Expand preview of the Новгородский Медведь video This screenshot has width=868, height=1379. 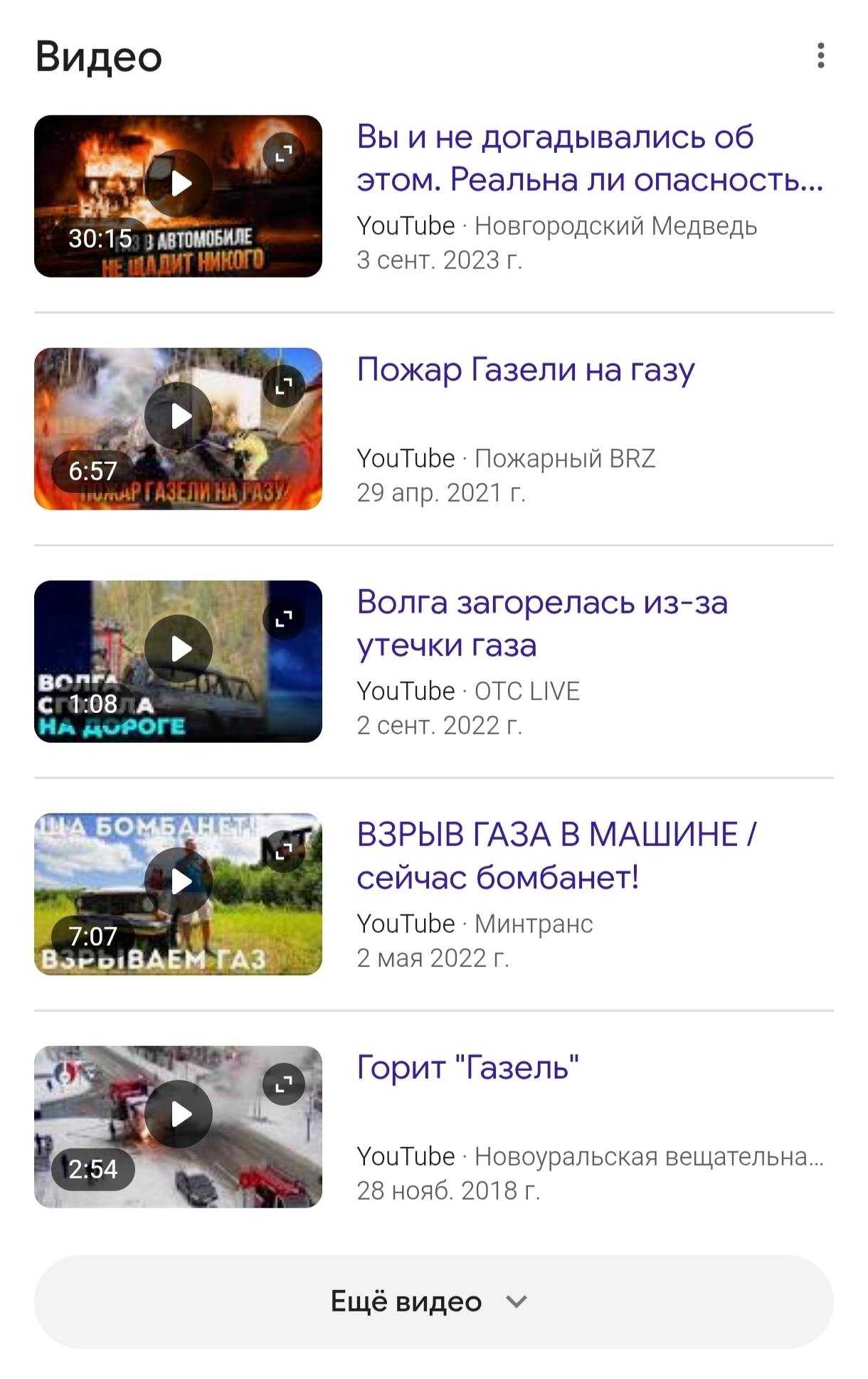pyautogui.click(x=284, y=154)
